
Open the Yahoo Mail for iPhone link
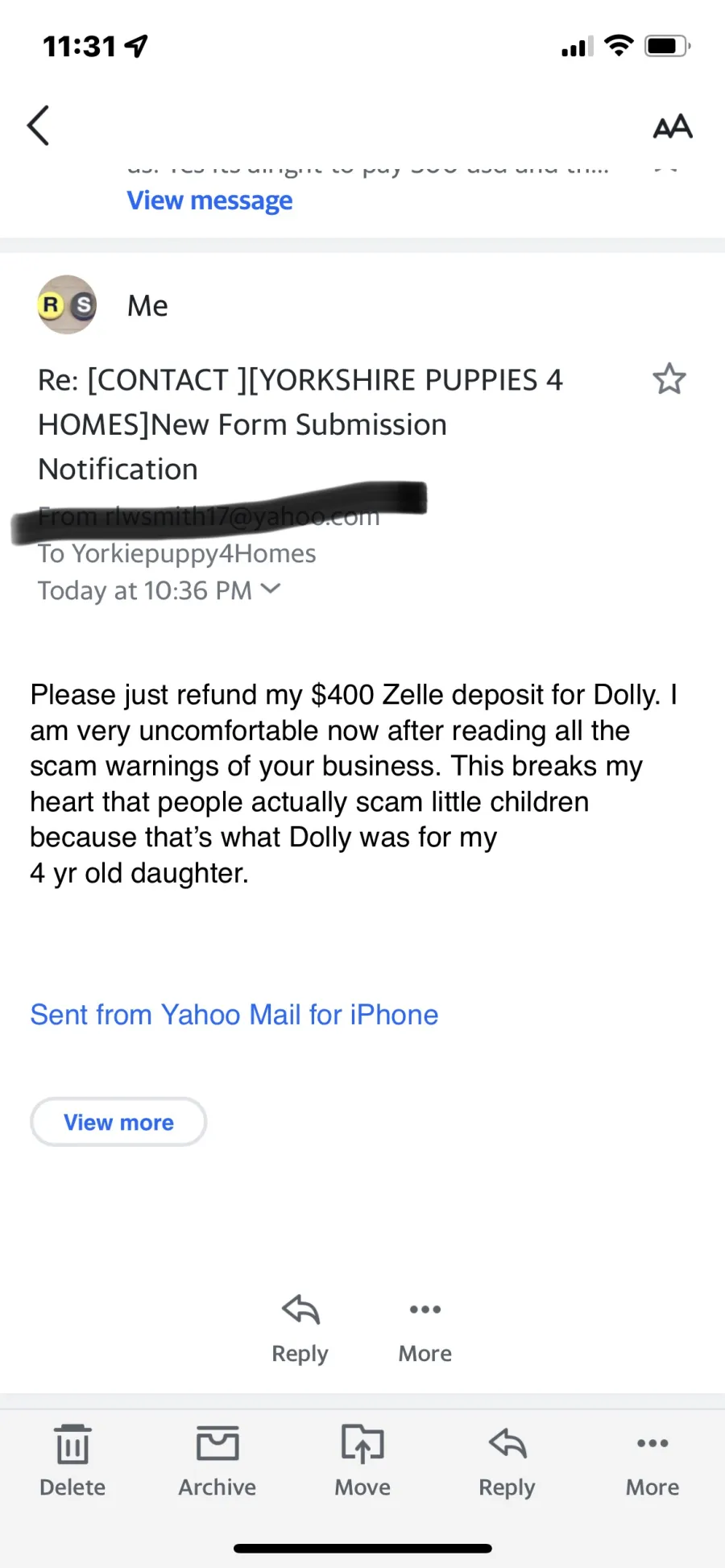pos(234,1015)
